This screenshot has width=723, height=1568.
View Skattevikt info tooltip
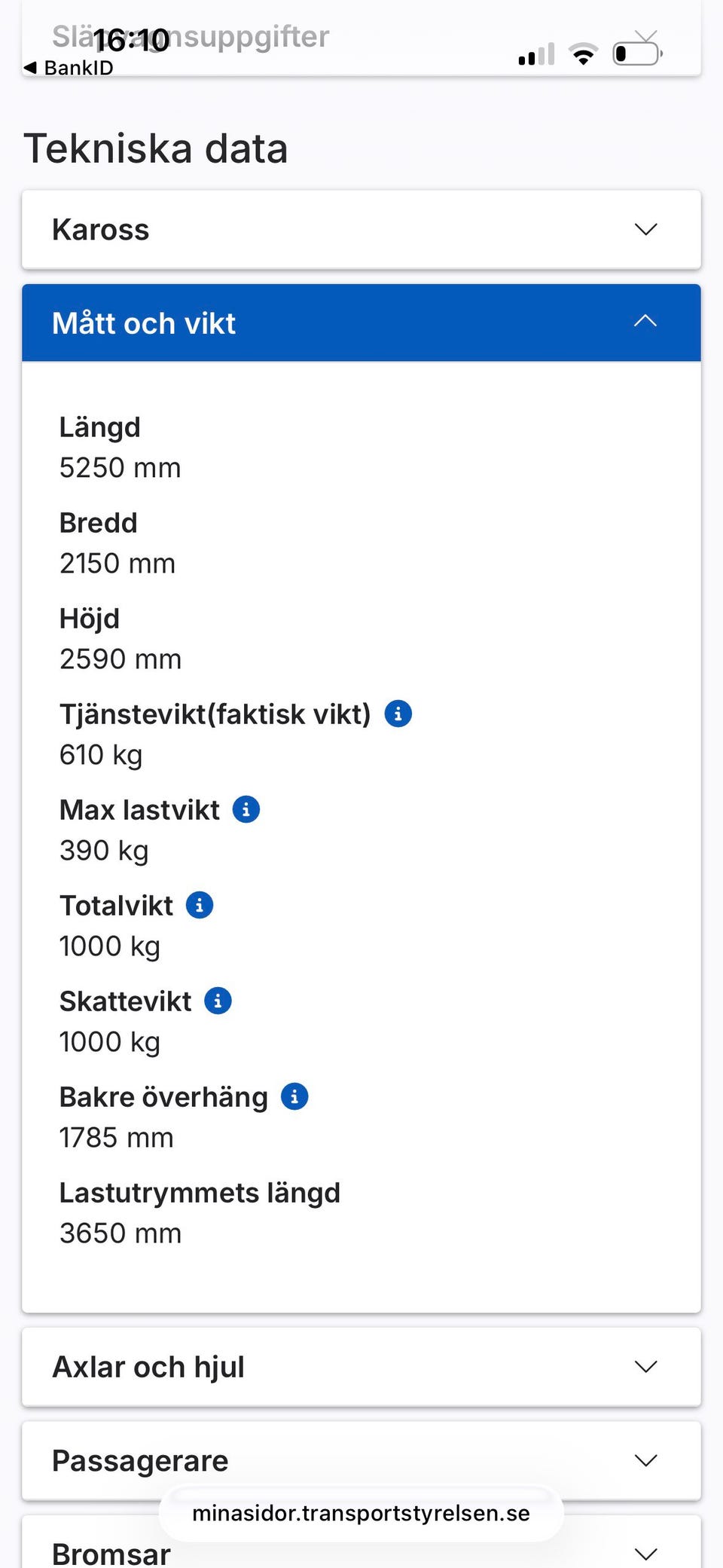click(218, 1001)
